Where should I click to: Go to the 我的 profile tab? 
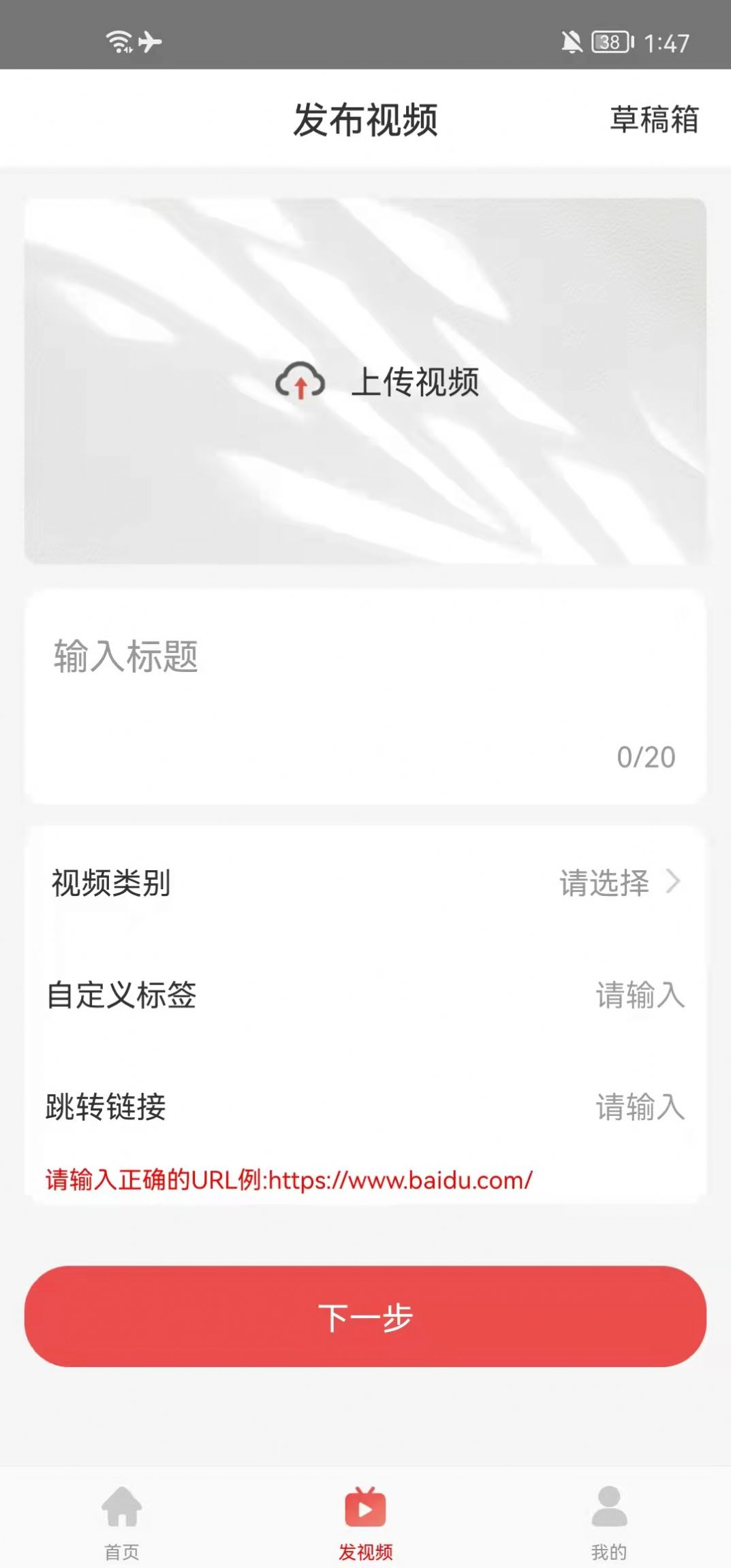609,1523
